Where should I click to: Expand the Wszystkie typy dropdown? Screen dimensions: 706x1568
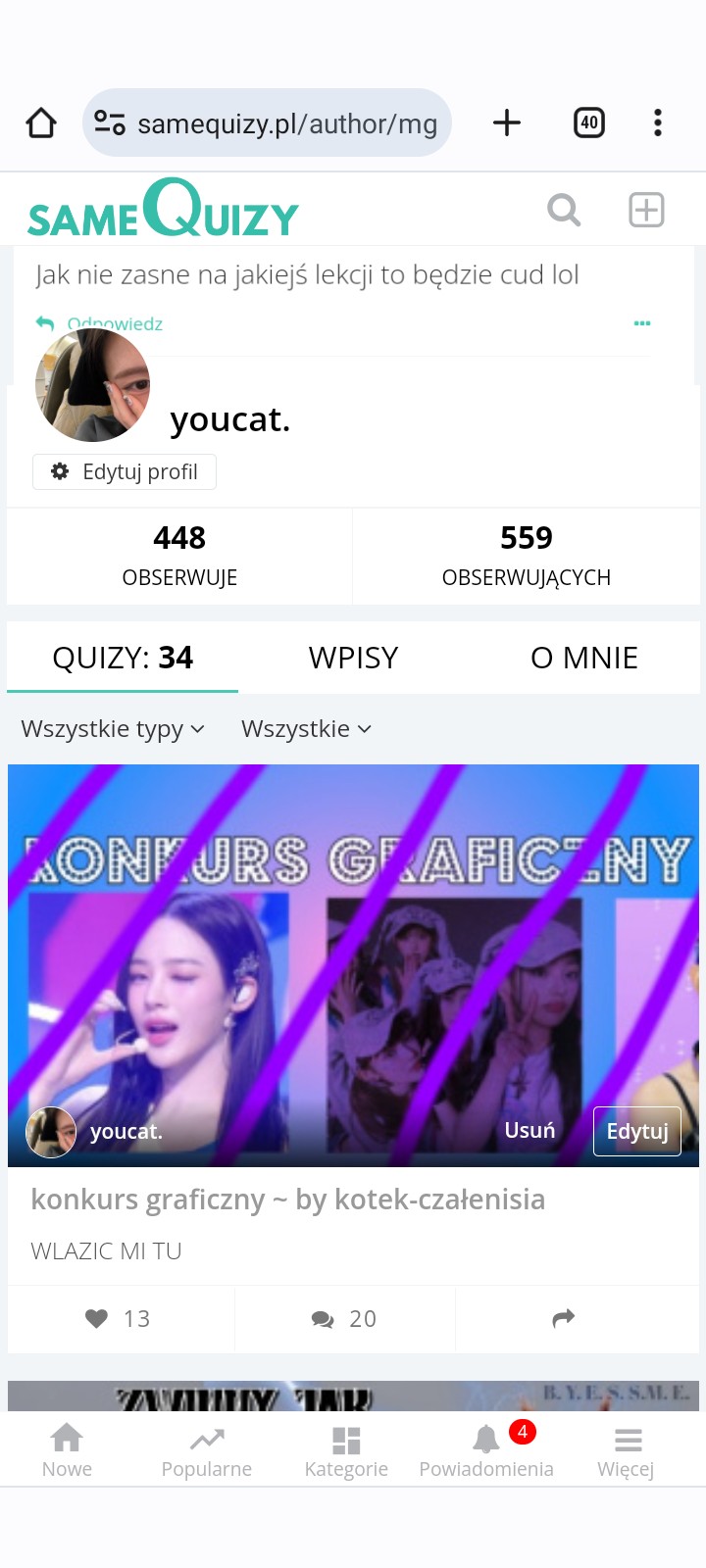113,729
